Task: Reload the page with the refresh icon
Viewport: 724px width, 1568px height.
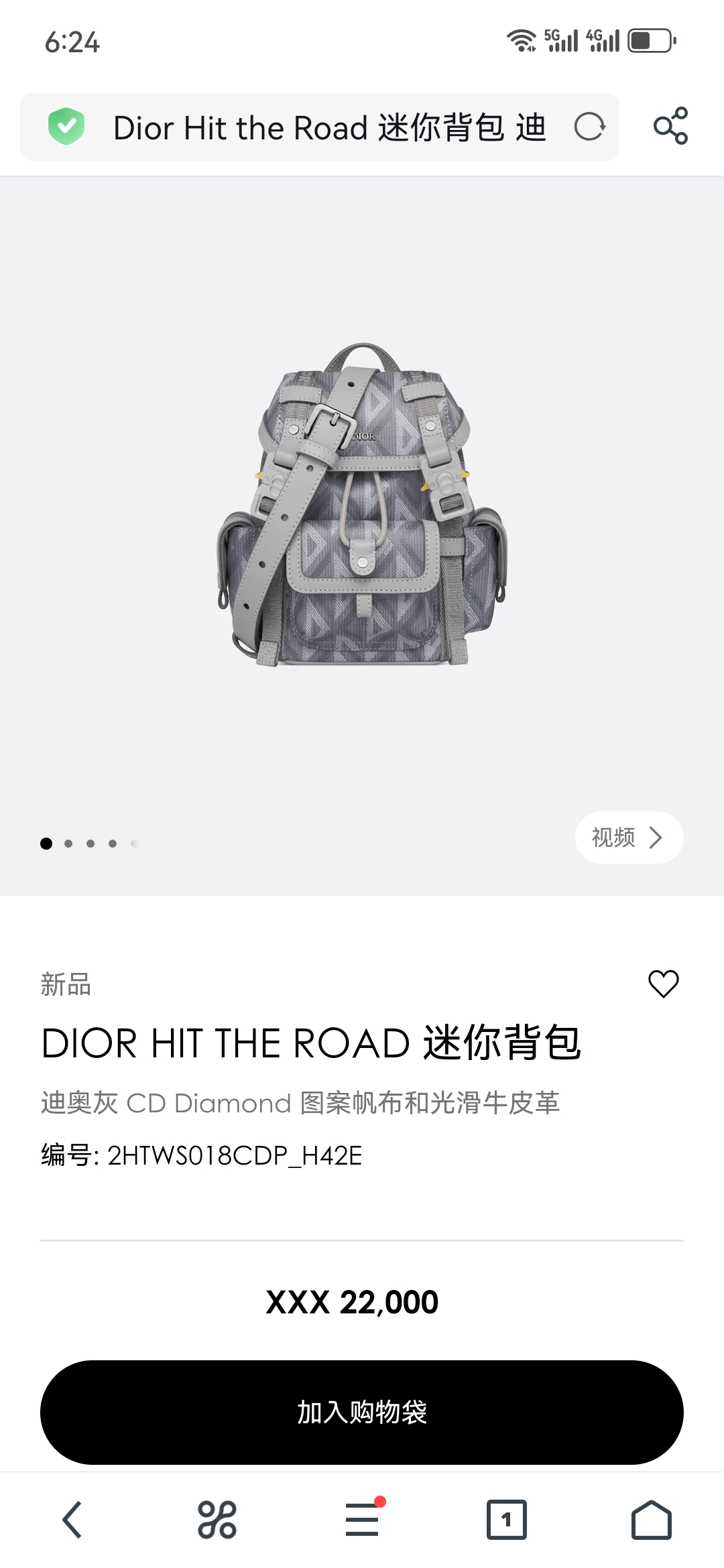Action: tap(589, 127)
